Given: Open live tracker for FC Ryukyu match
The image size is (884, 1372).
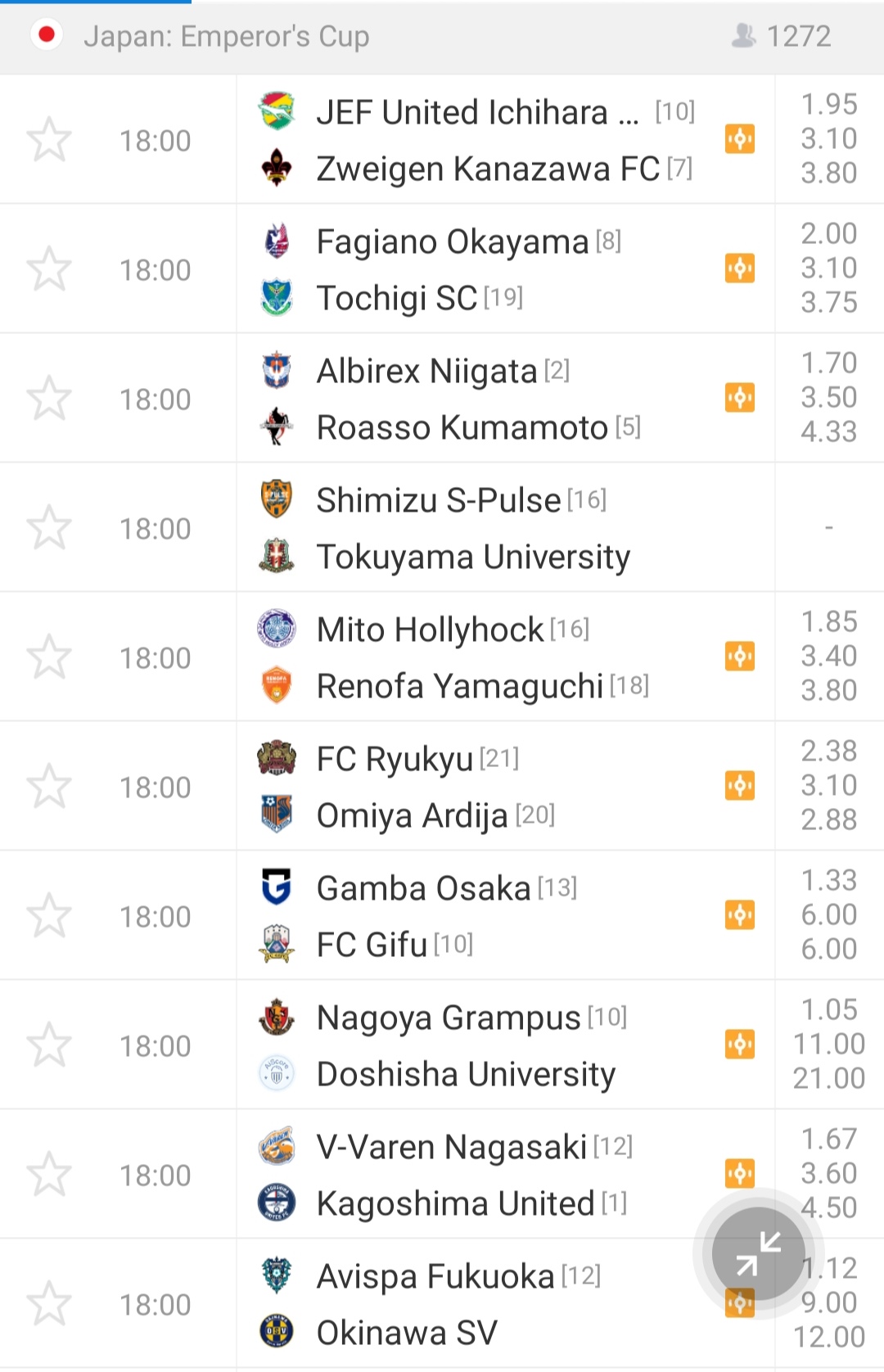Looking at the screenshot, I should [x=740, y=786].
